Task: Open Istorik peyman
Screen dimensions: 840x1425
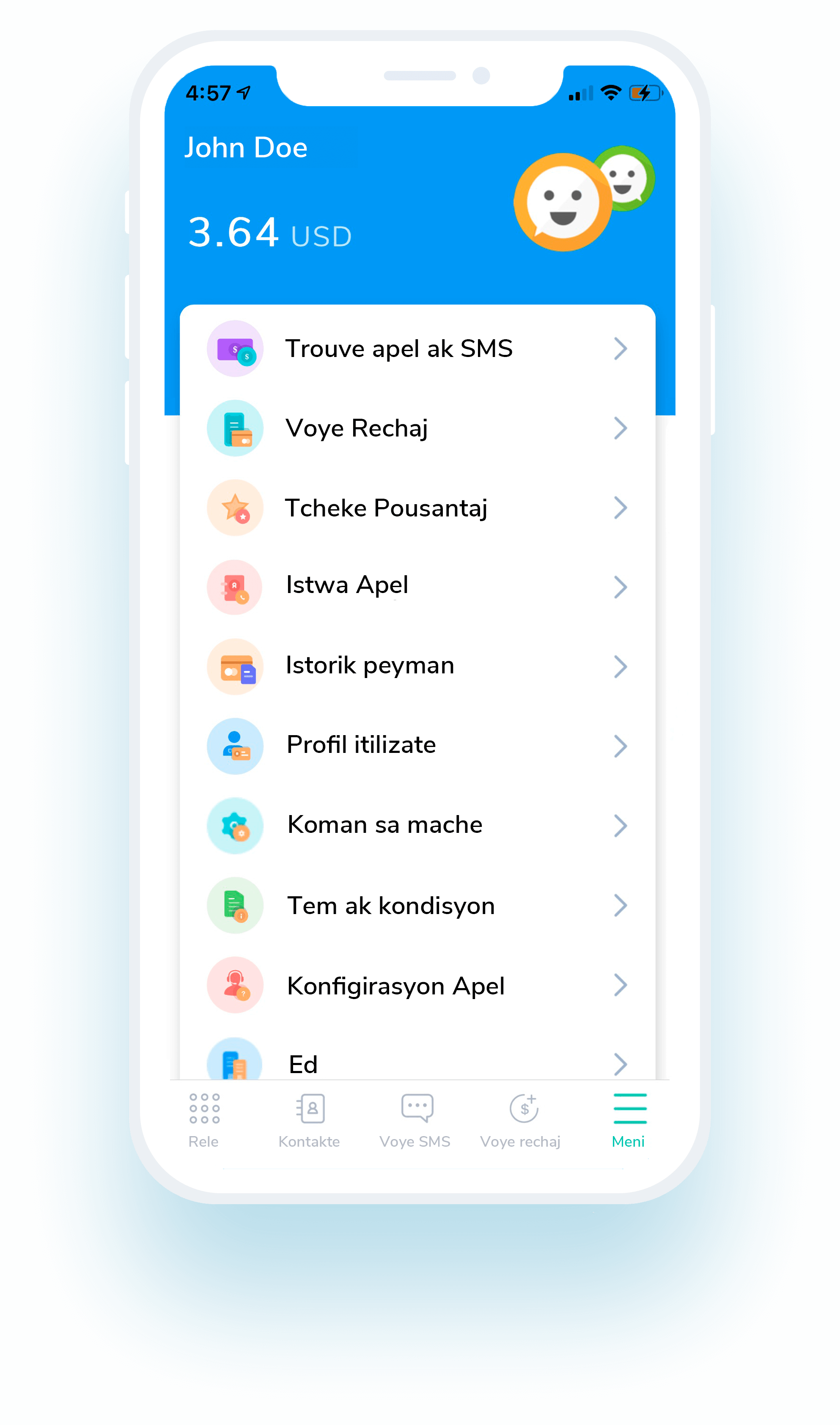Action: click(x=417, y=667)
